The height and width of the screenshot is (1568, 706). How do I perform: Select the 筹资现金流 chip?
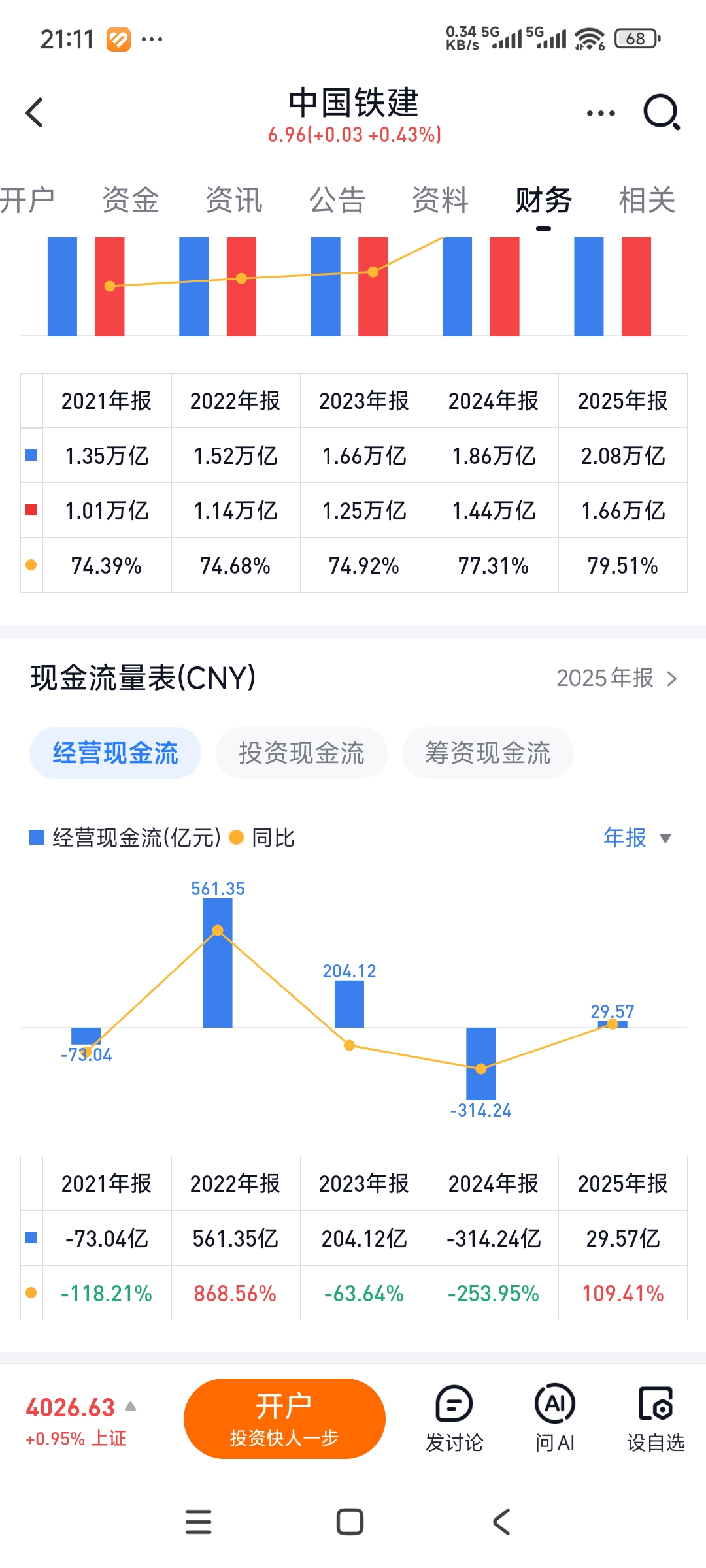(x=488, y=753)
